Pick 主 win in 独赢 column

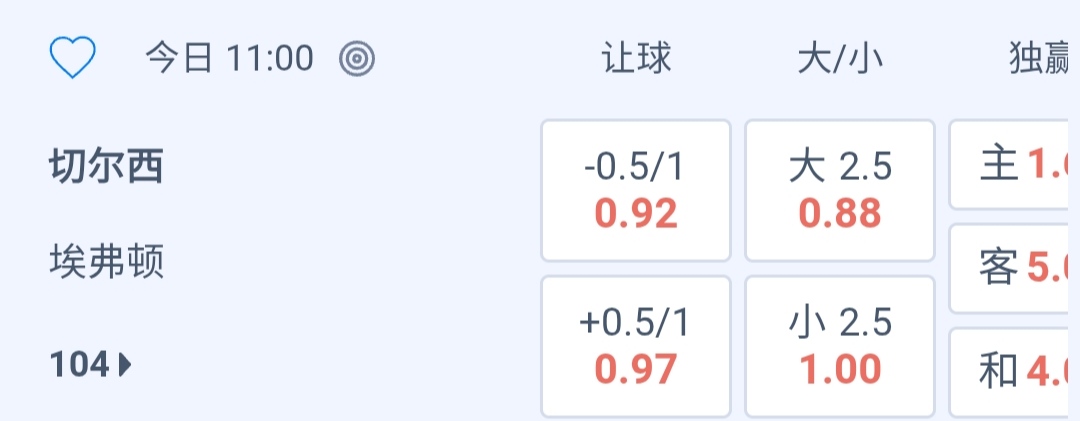pyautogui.click(x=1015, y=165)
